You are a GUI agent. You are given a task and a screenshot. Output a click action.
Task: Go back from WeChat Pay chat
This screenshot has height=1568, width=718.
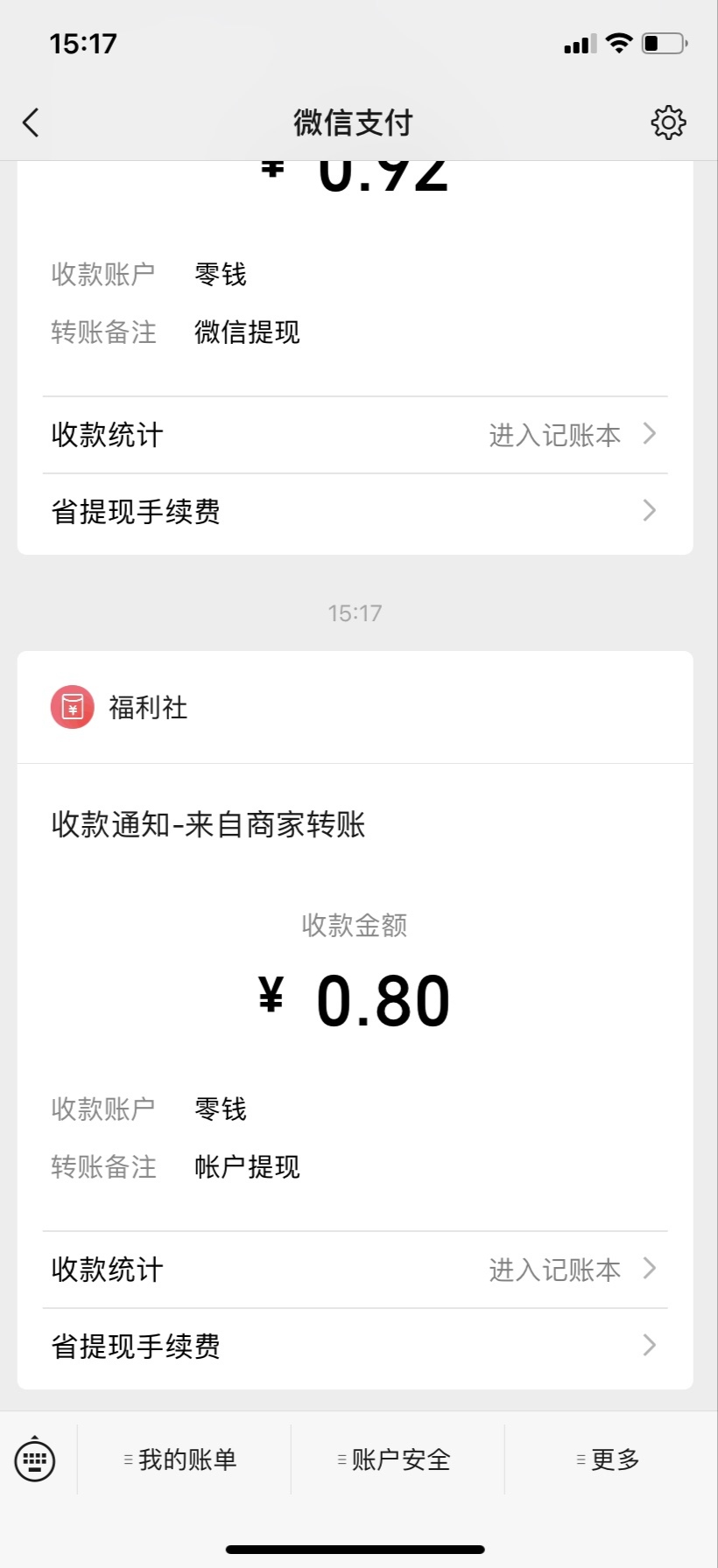[32, 122]
